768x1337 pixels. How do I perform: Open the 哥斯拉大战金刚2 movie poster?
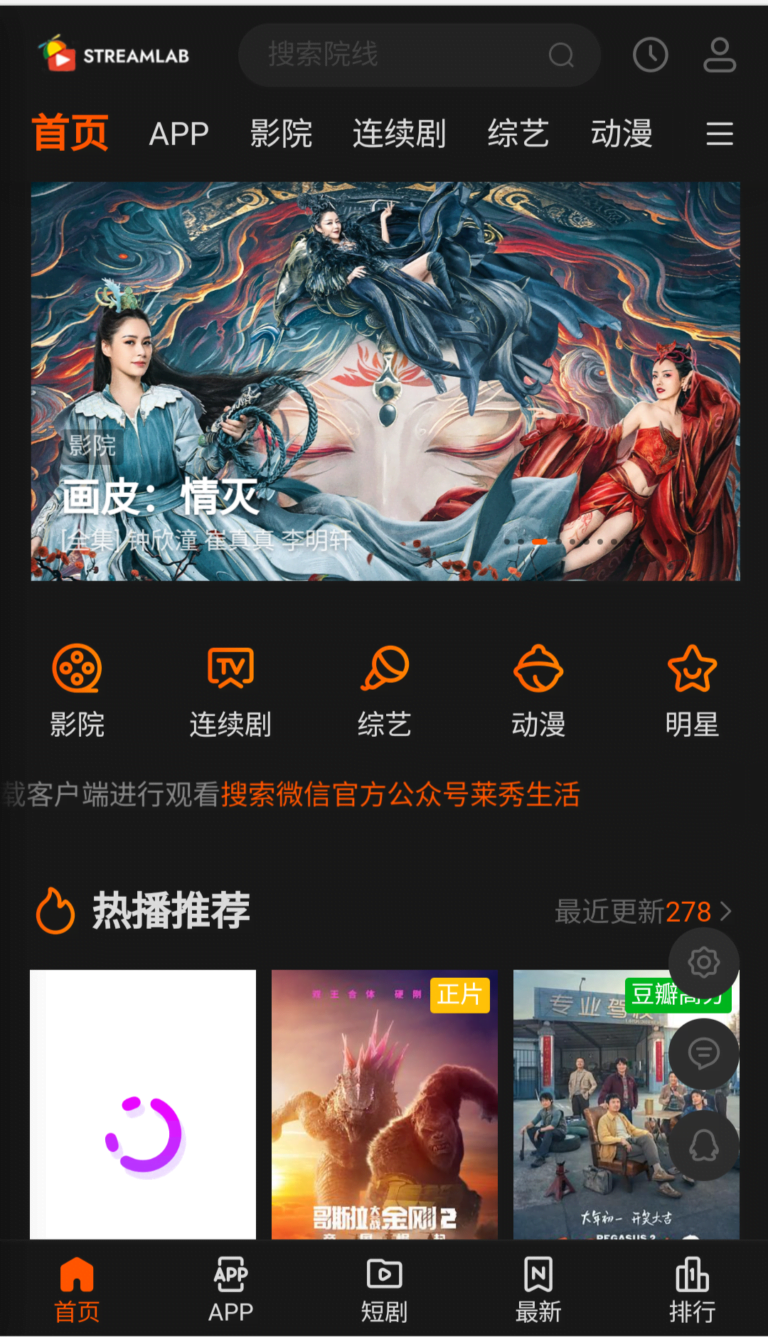(384, 1105)
